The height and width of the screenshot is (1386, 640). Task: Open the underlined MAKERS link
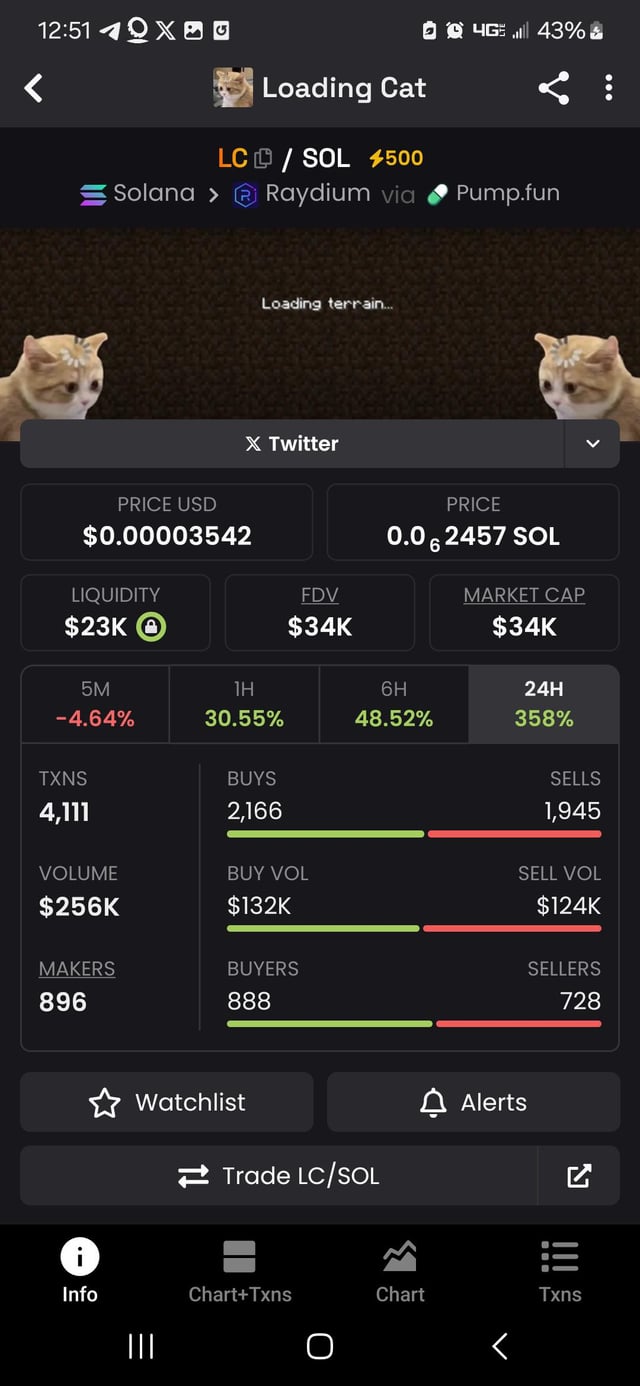(x=77, y=969)
